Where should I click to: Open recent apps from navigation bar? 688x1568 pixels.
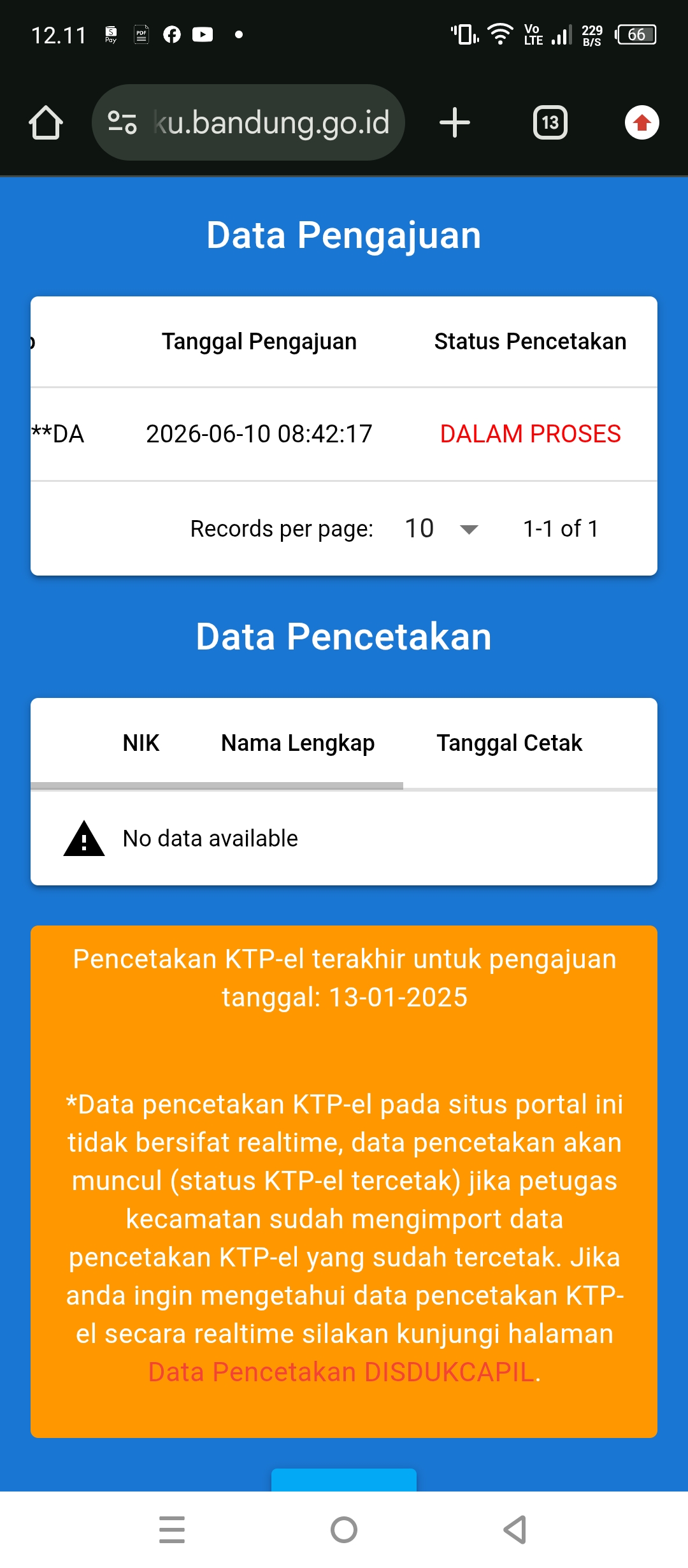point(172,1530)
